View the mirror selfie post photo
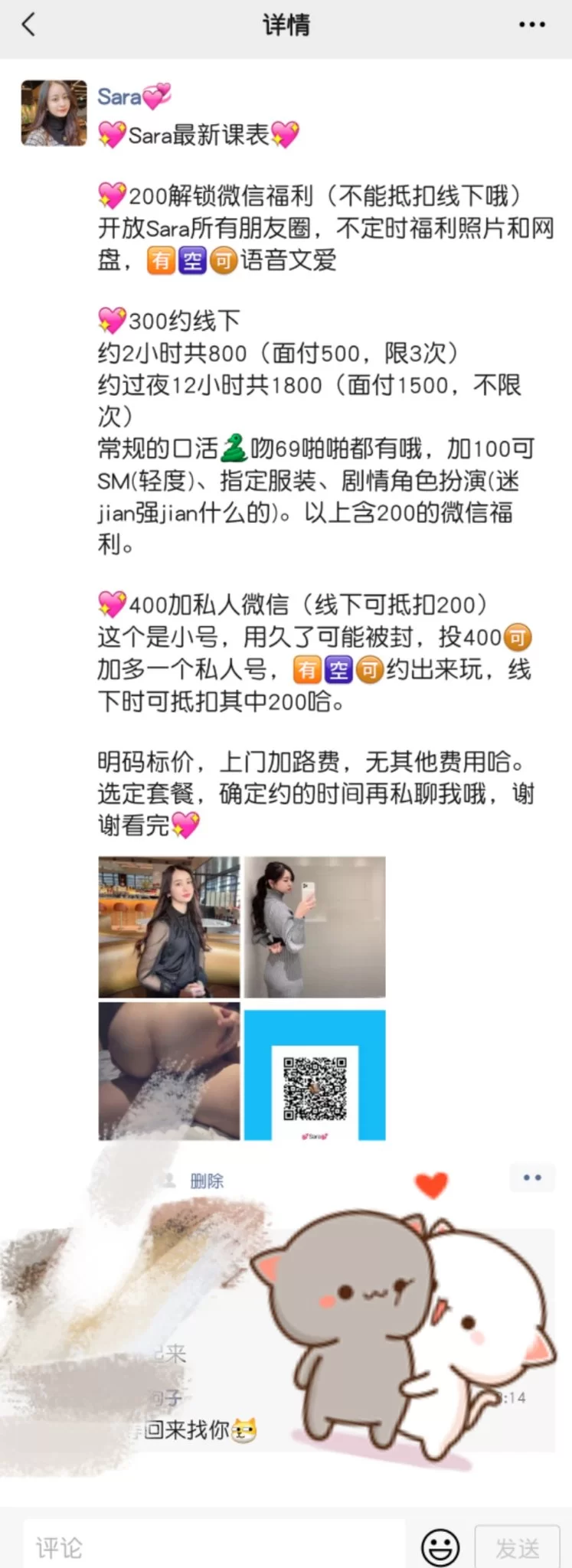Viewport: 572px width, 1568px height. 315,926
